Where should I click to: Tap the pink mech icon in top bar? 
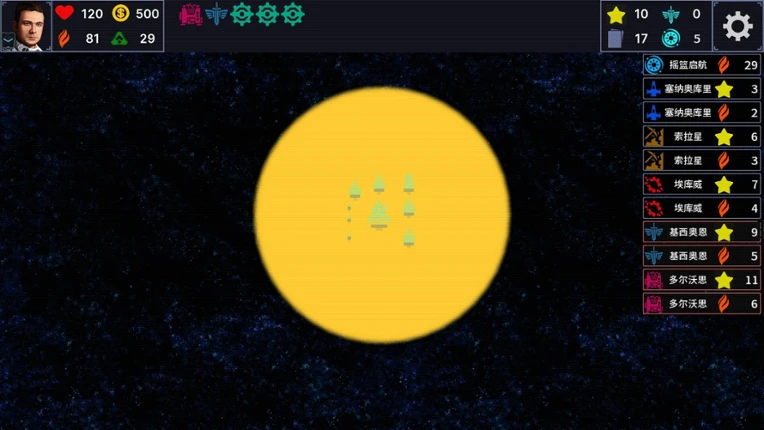(x=191, y=15)
